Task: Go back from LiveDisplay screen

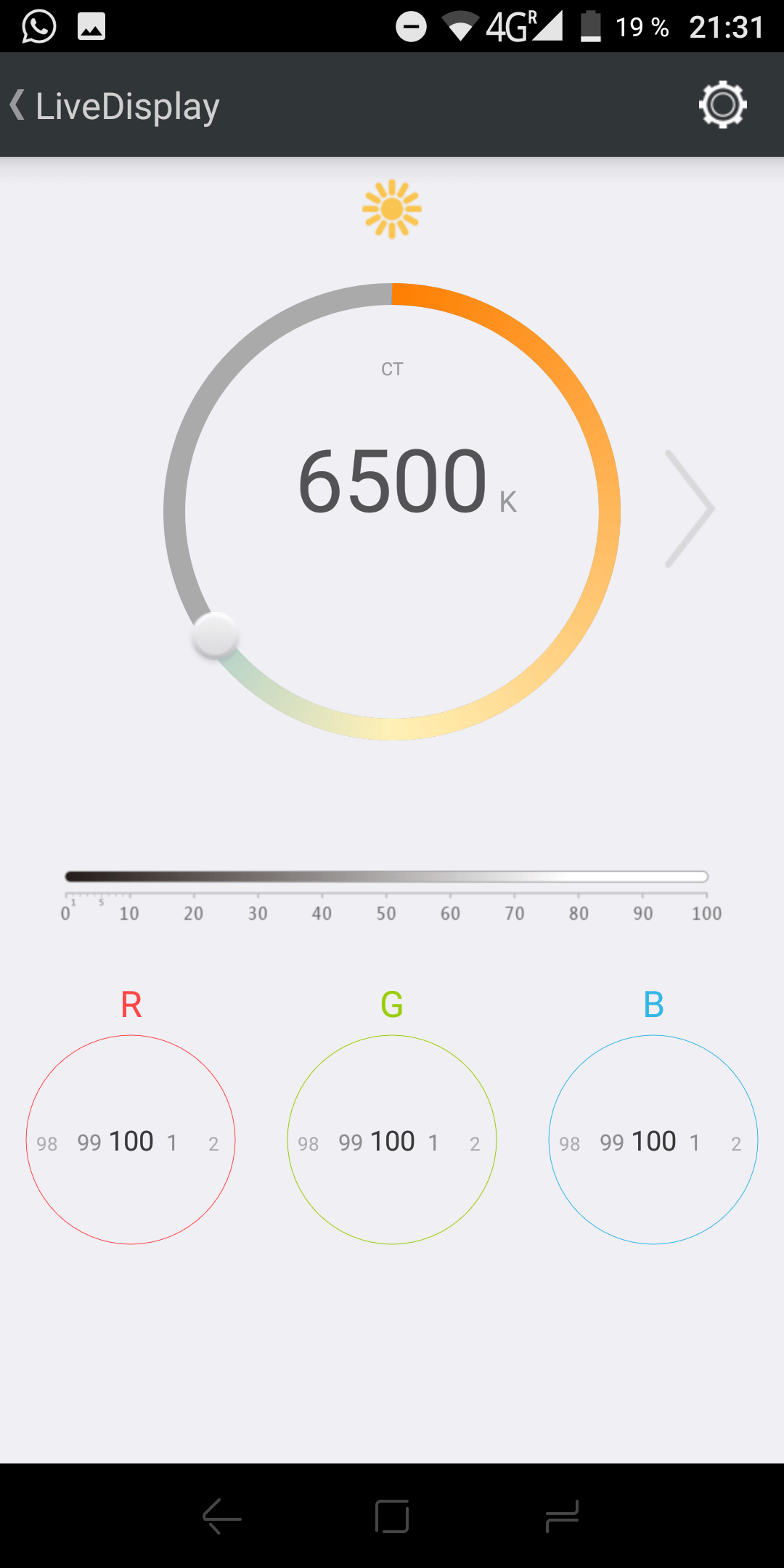Action: (x=18, y=105)
